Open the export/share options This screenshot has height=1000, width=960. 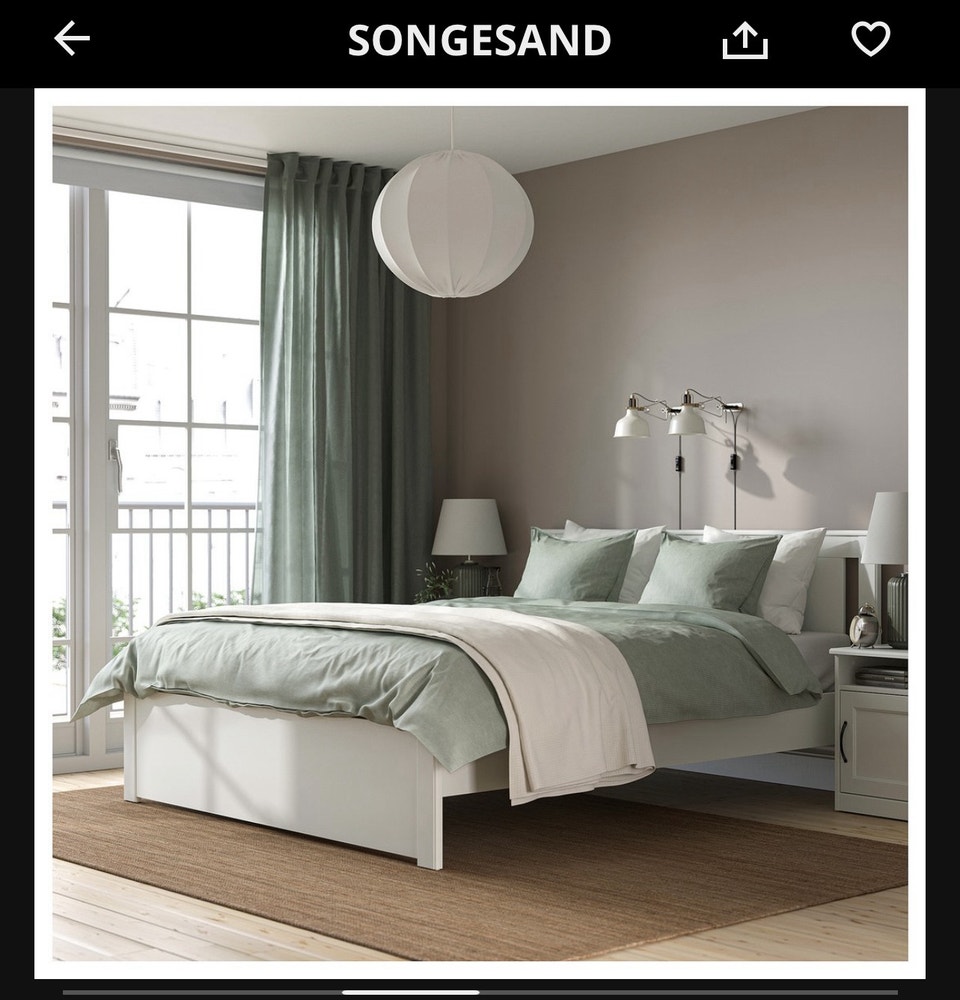[x=743, y=40]
